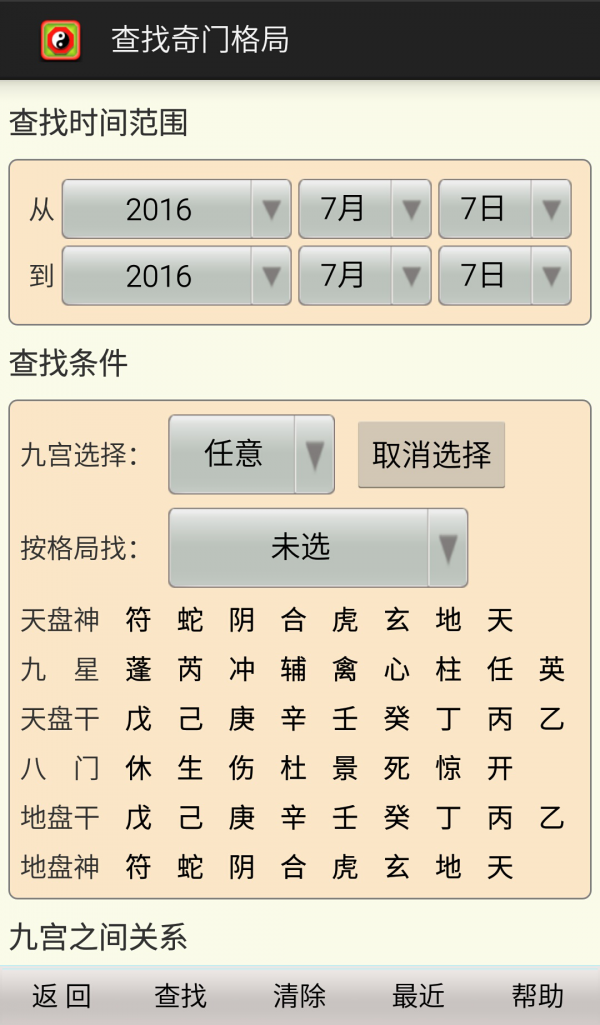Open the end day dropdown after 到
The image size is (600, 1025).
click(504, 276)
